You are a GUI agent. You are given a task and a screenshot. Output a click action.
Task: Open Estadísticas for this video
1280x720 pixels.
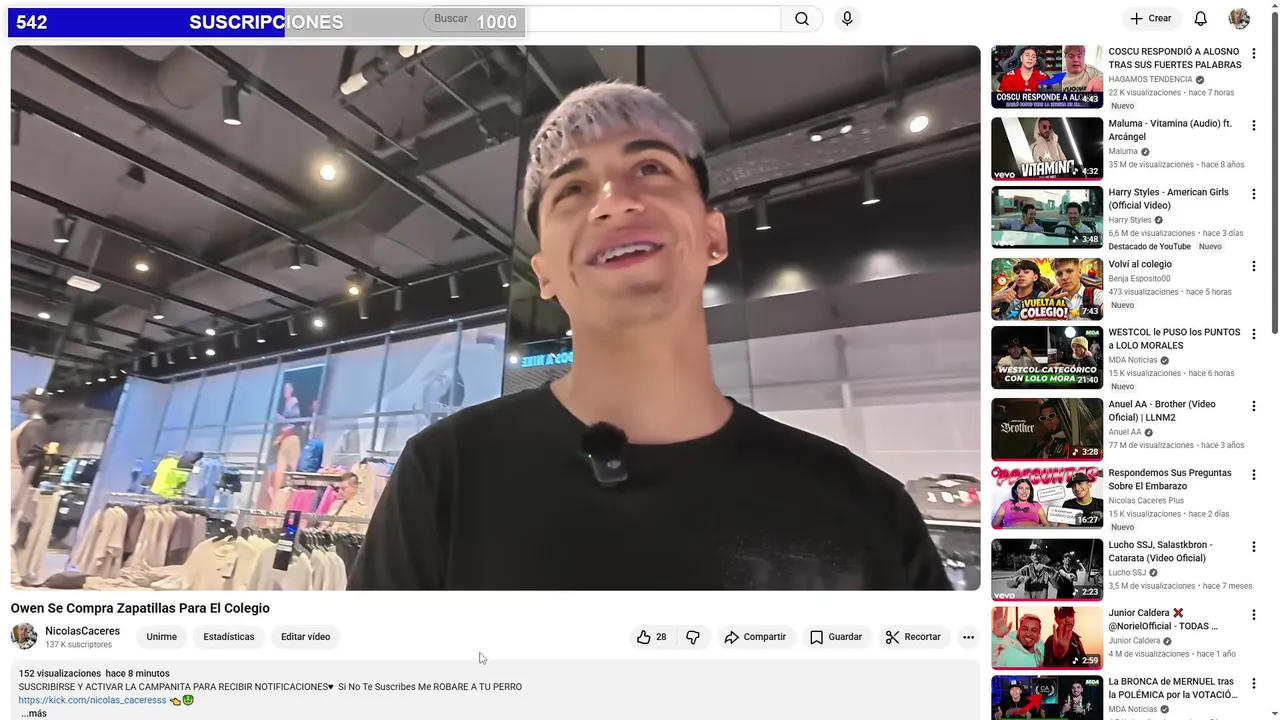click(x=229, y=637)
